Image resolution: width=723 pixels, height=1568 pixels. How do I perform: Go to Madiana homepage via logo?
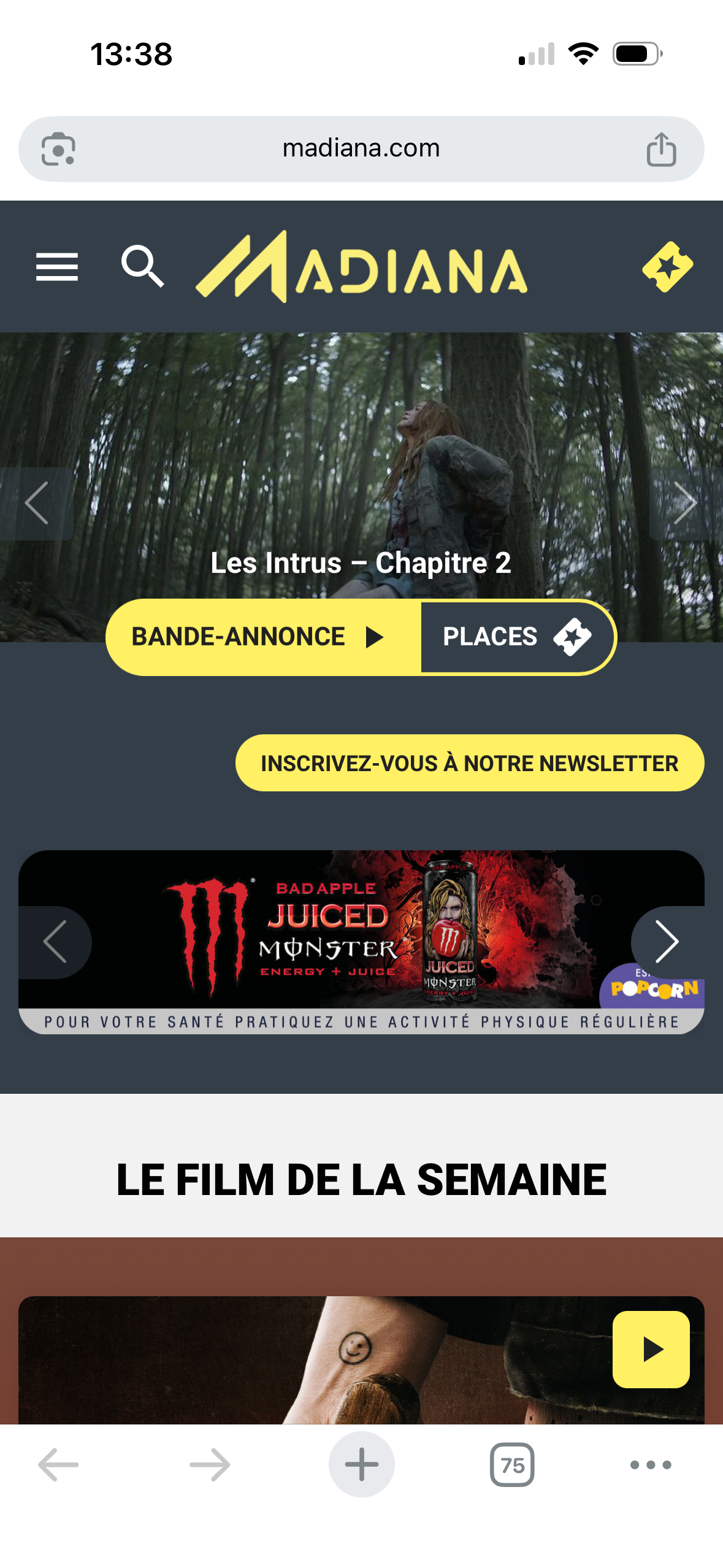pyautogui.click(x=361, y=267)
